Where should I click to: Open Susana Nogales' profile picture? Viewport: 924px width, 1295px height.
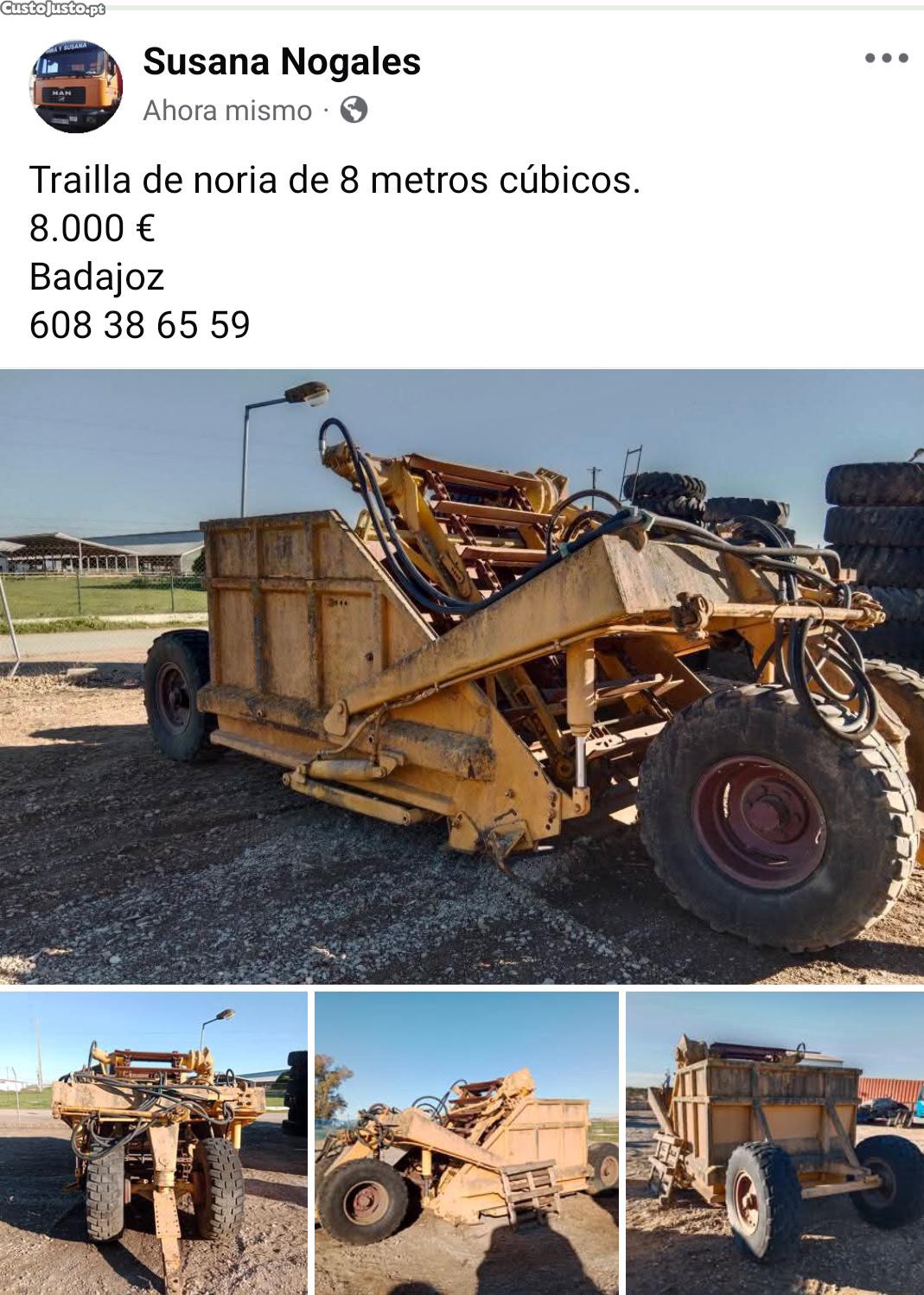(x=76, y=86)
